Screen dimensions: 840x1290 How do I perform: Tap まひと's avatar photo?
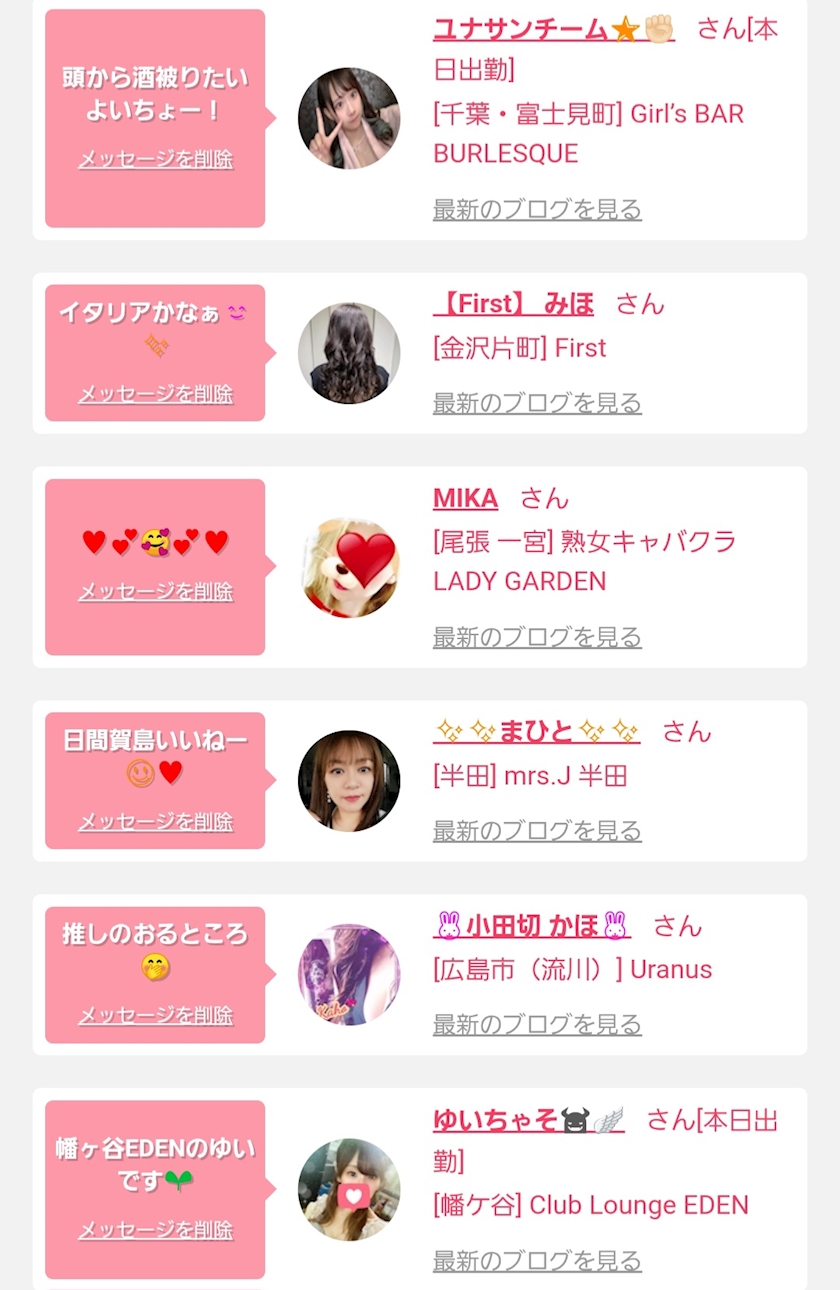coord(349,781)
